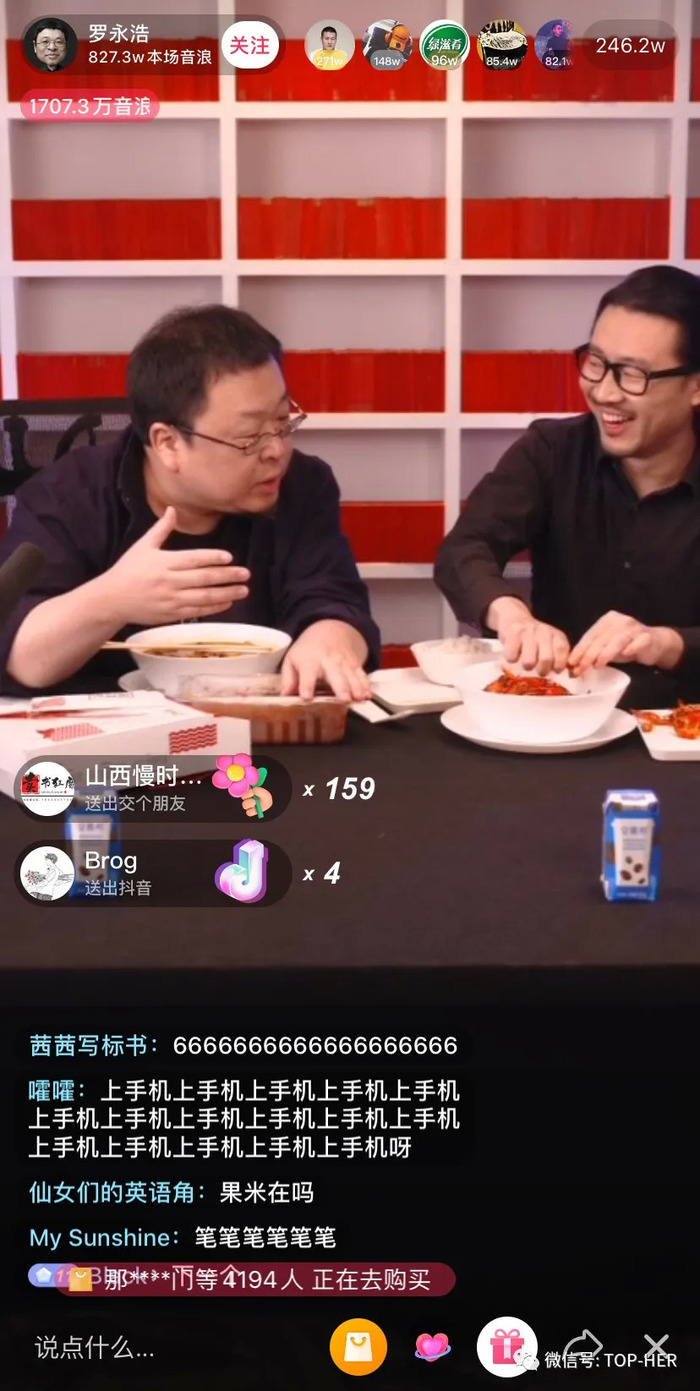Viewport: 700px width, 1391px height.
Task: Tap commenter name 茜茜写标书
Action: (x=91, y=1045)
